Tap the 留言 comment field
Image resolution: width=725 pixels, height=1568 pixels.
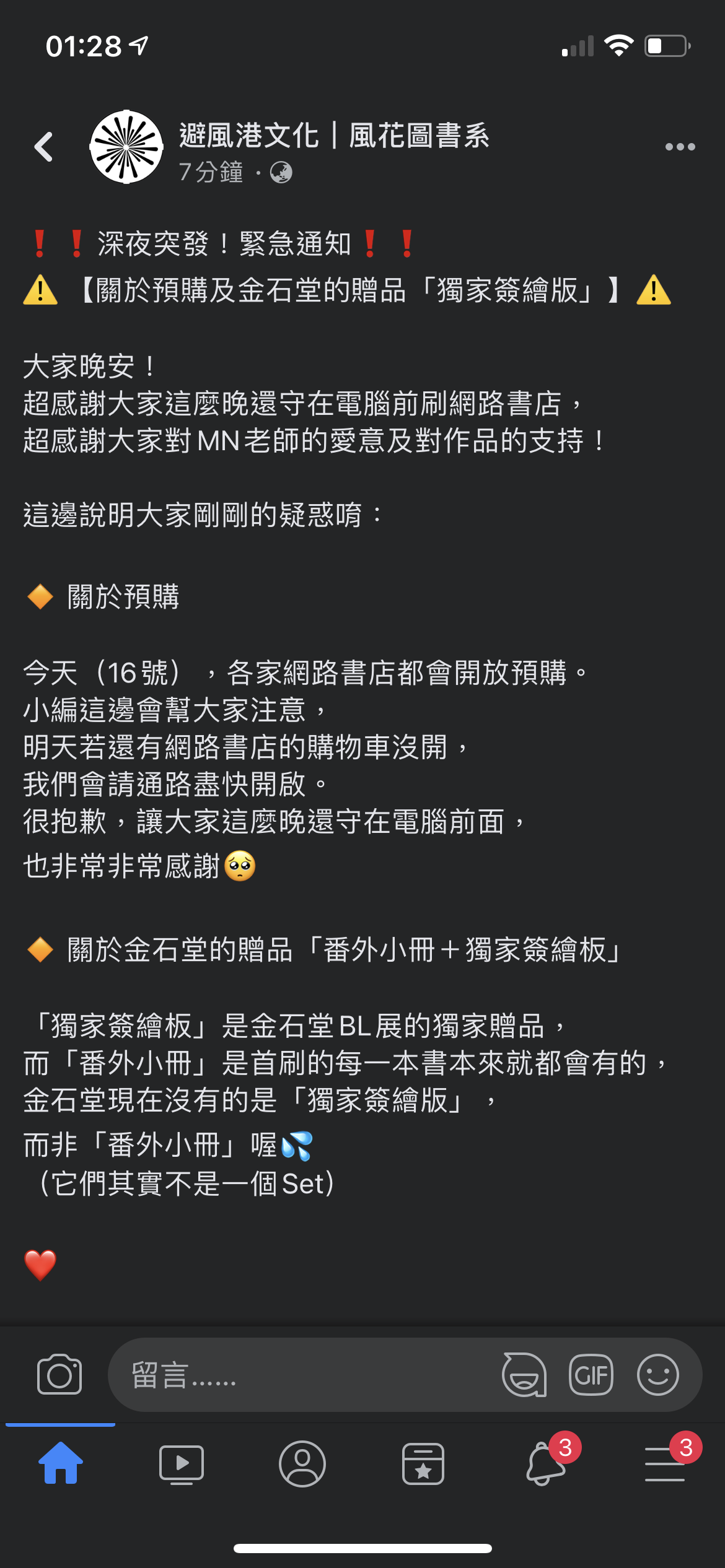[x=304, y=1375]
